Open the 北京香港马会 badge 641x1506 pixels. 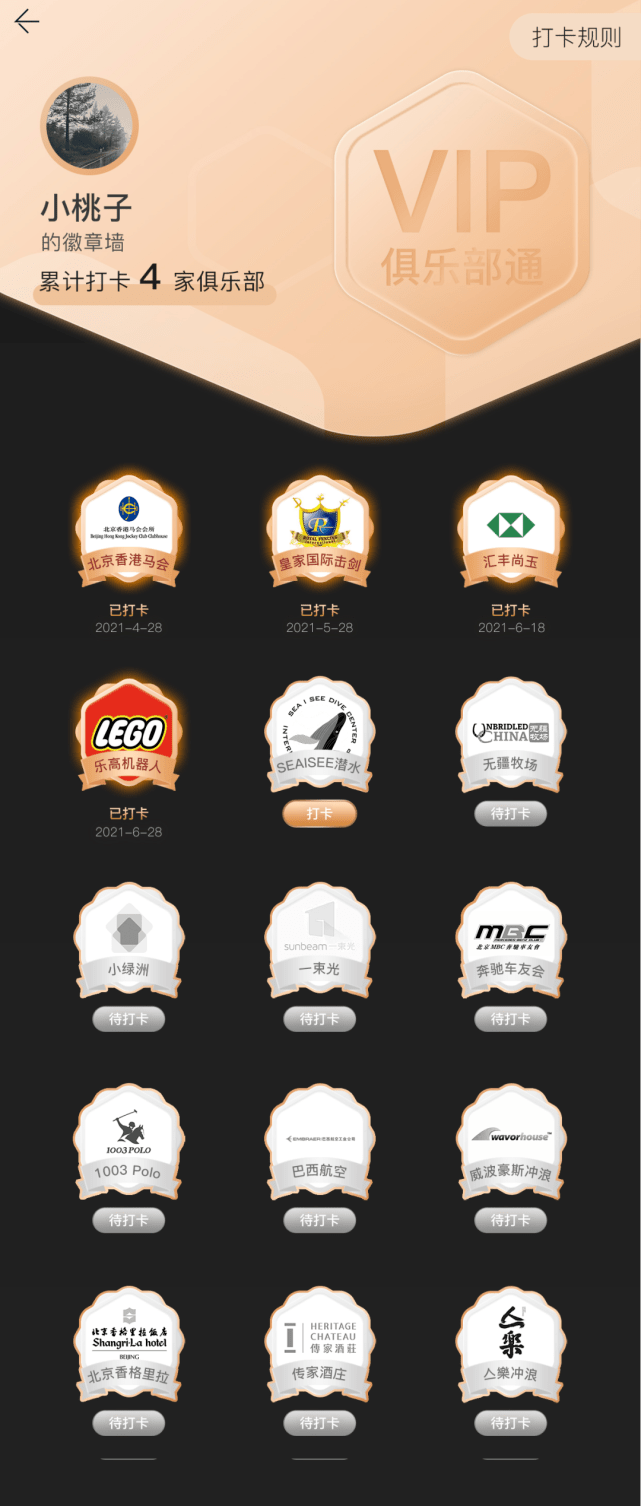click(x=128, y=533)
